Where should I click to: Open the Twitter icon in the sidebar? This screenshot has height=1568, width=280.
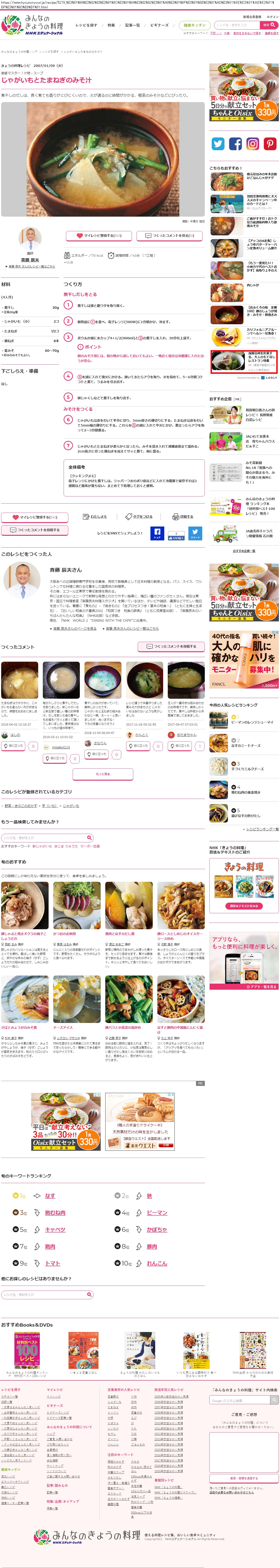tap(218, 144)
